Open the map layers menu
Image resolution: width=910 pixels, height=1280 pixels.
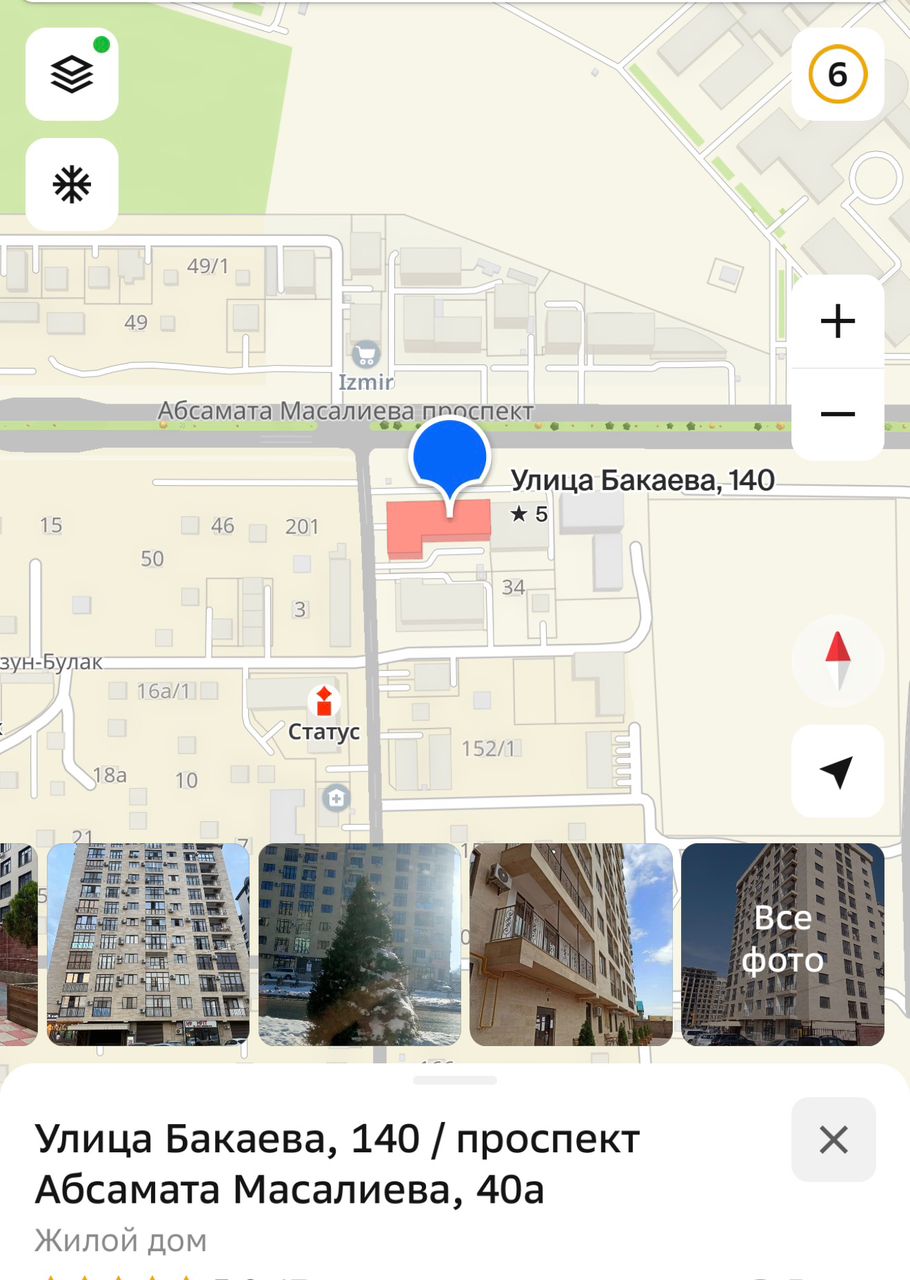tap(72, 74)
